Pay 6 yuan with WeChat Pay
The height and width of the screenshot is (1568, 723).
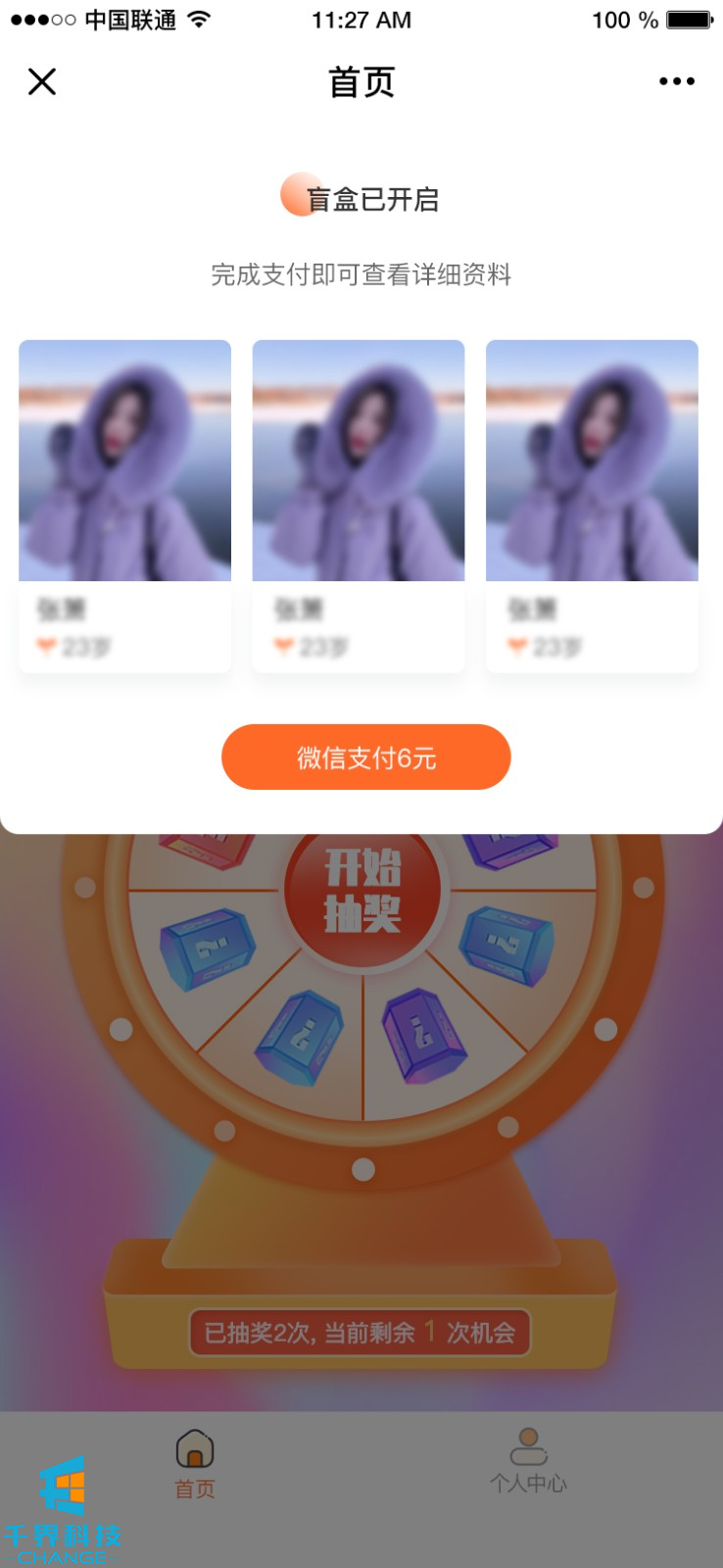tap(365, 757)
